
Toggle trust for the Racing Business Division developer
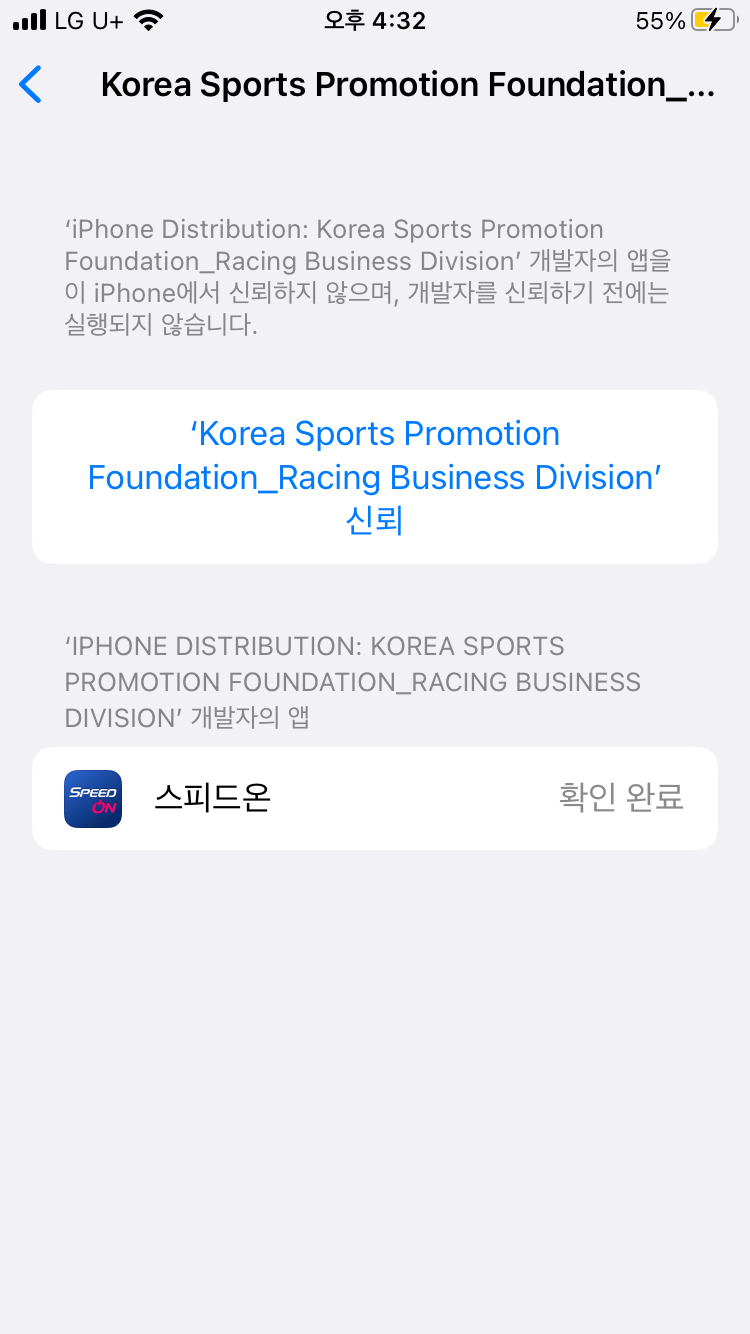[x=375, y=477]
